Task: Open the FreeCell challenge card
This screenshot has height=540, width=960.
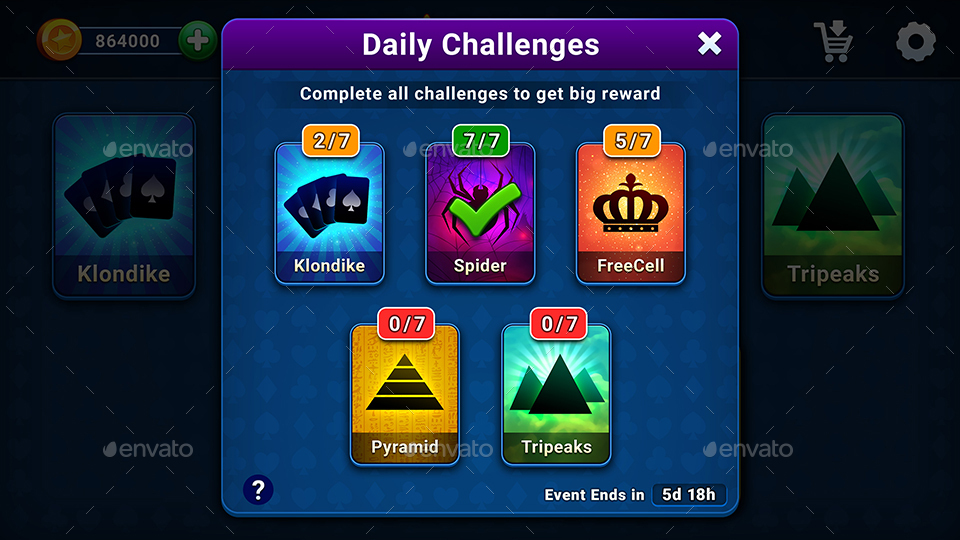Action: point(631,213)
